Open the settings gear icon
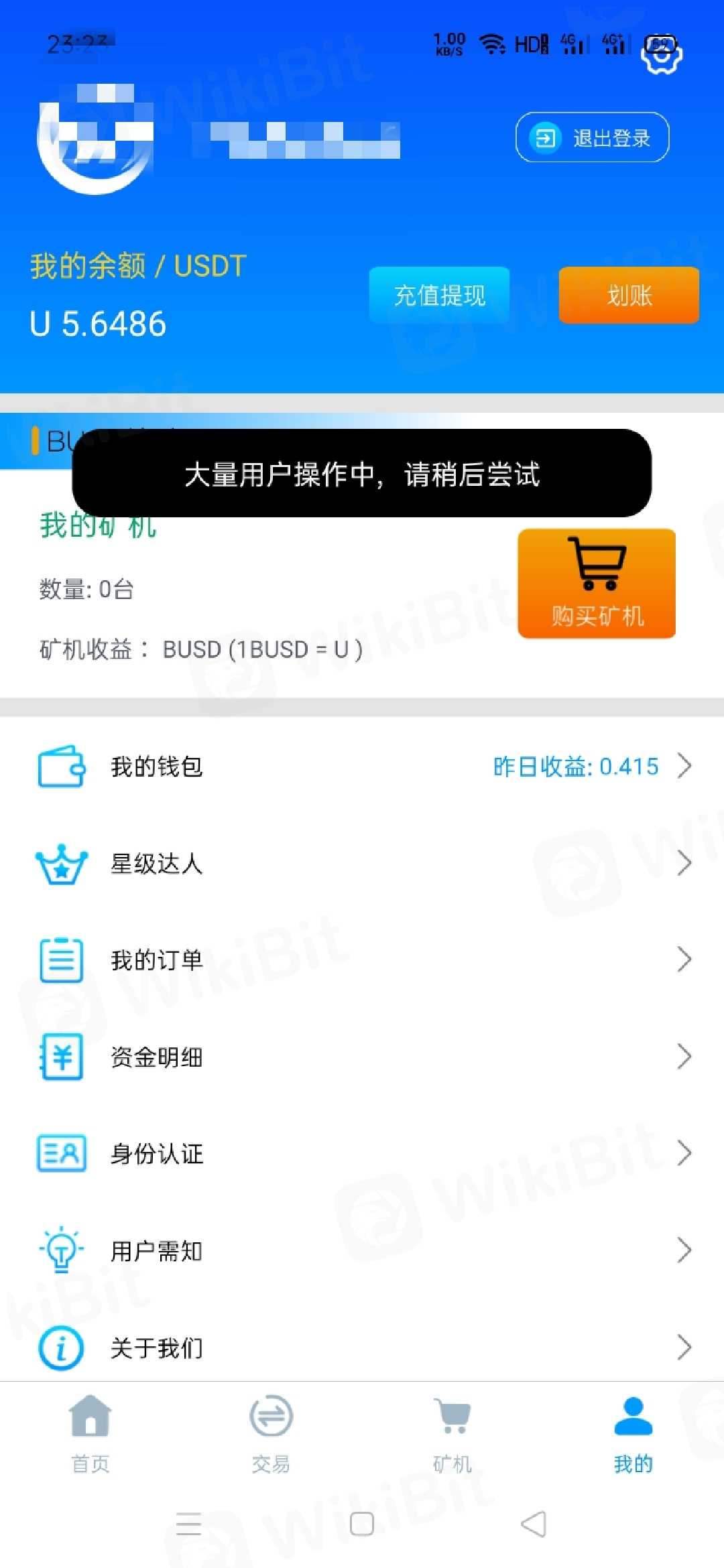Viewport: 724px width, 1568px height. click(x=661, y=55)
